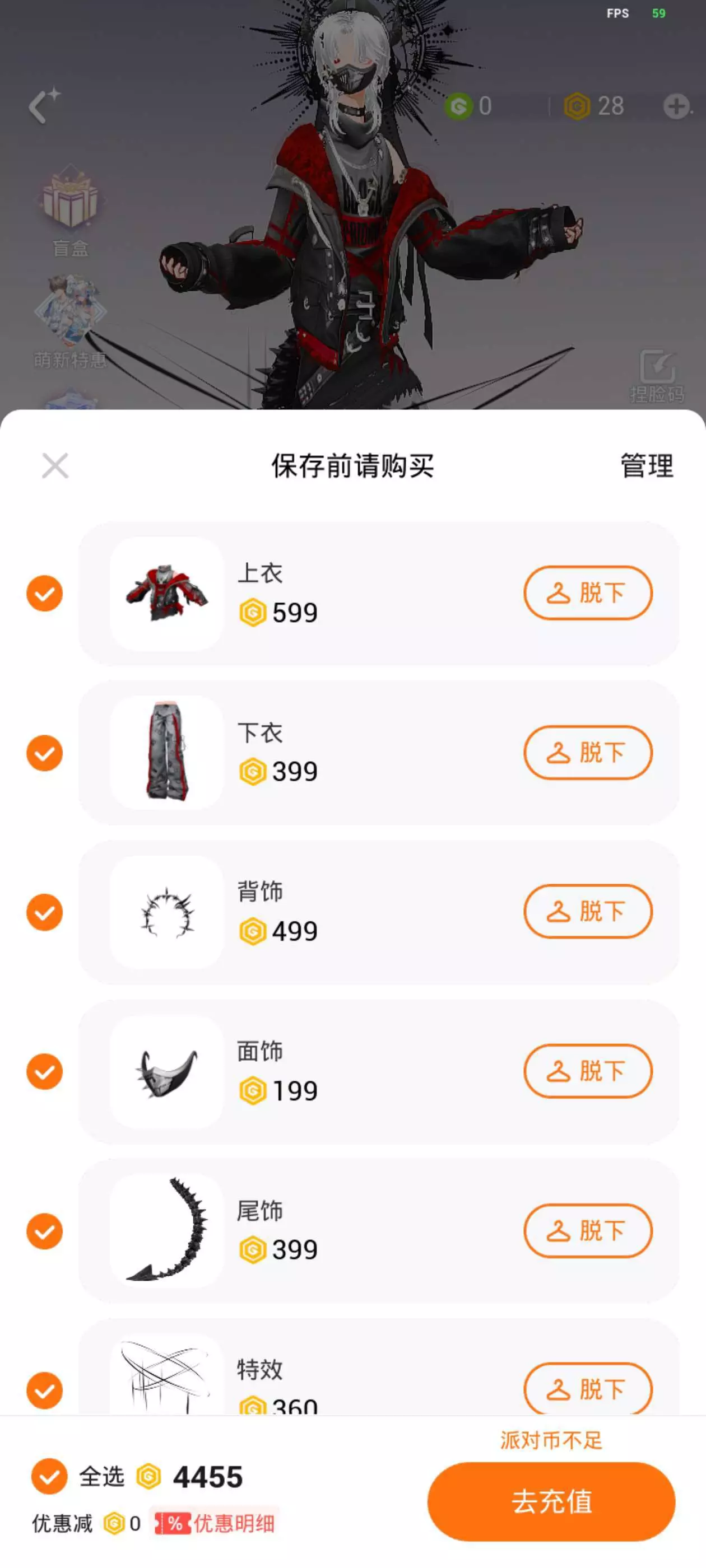Take off the 面饰 mask with 脱下
706x1568 pixels.
click(x=588, y=1071)
